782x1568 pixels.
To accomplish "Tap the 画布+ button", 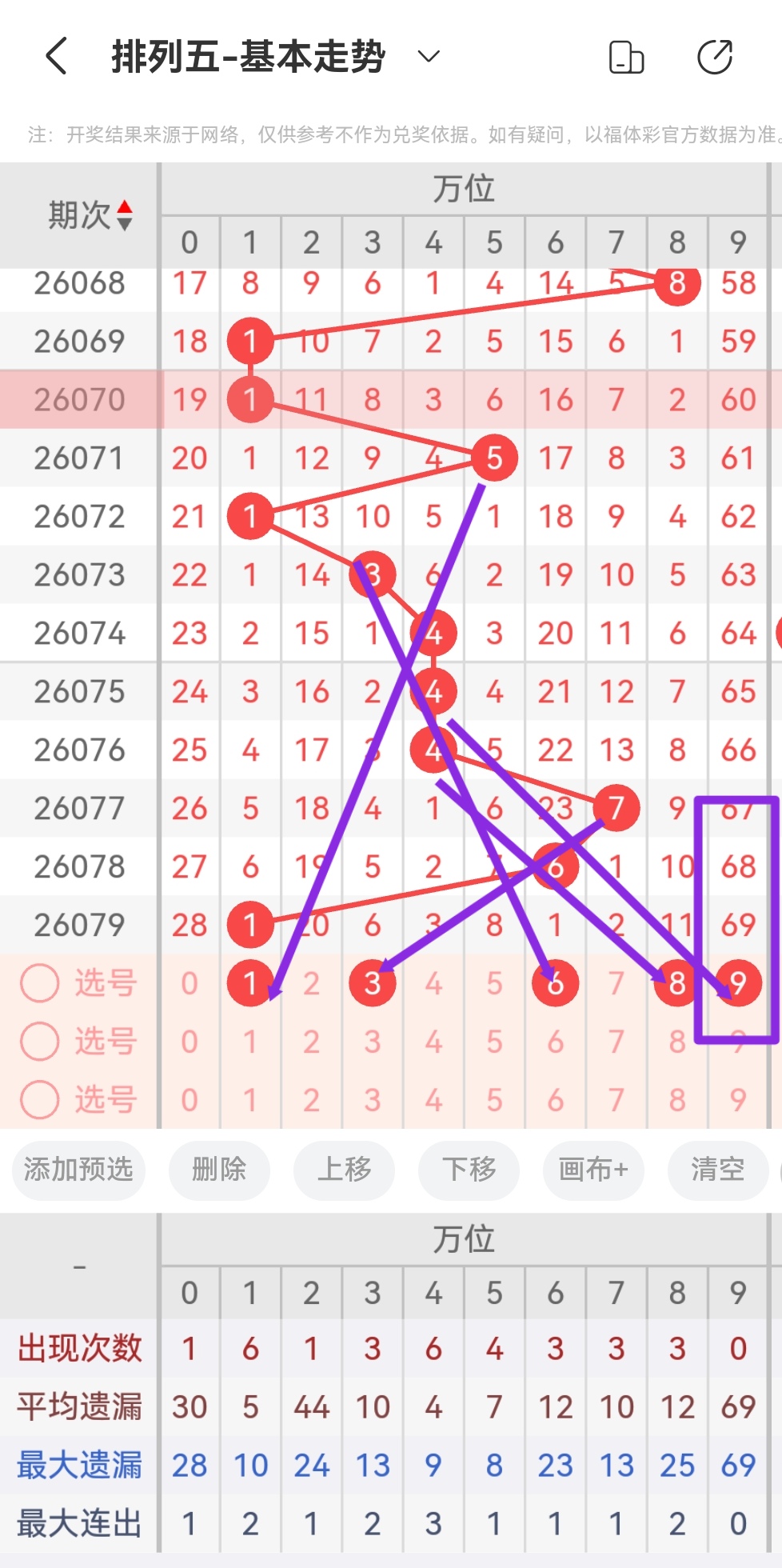I will tap(592, 1170).
